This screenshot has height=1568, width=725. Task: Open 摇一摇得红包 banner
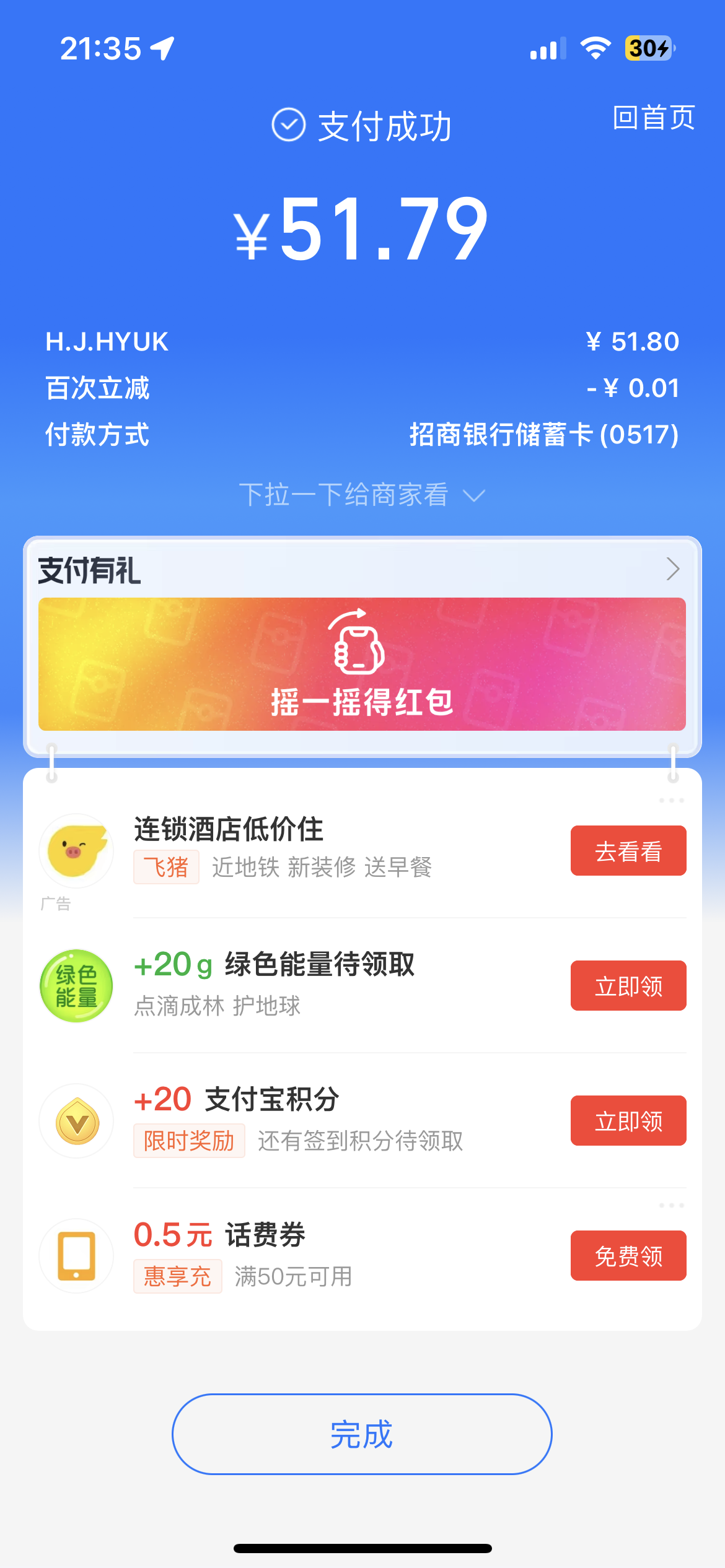pos(362,664)
